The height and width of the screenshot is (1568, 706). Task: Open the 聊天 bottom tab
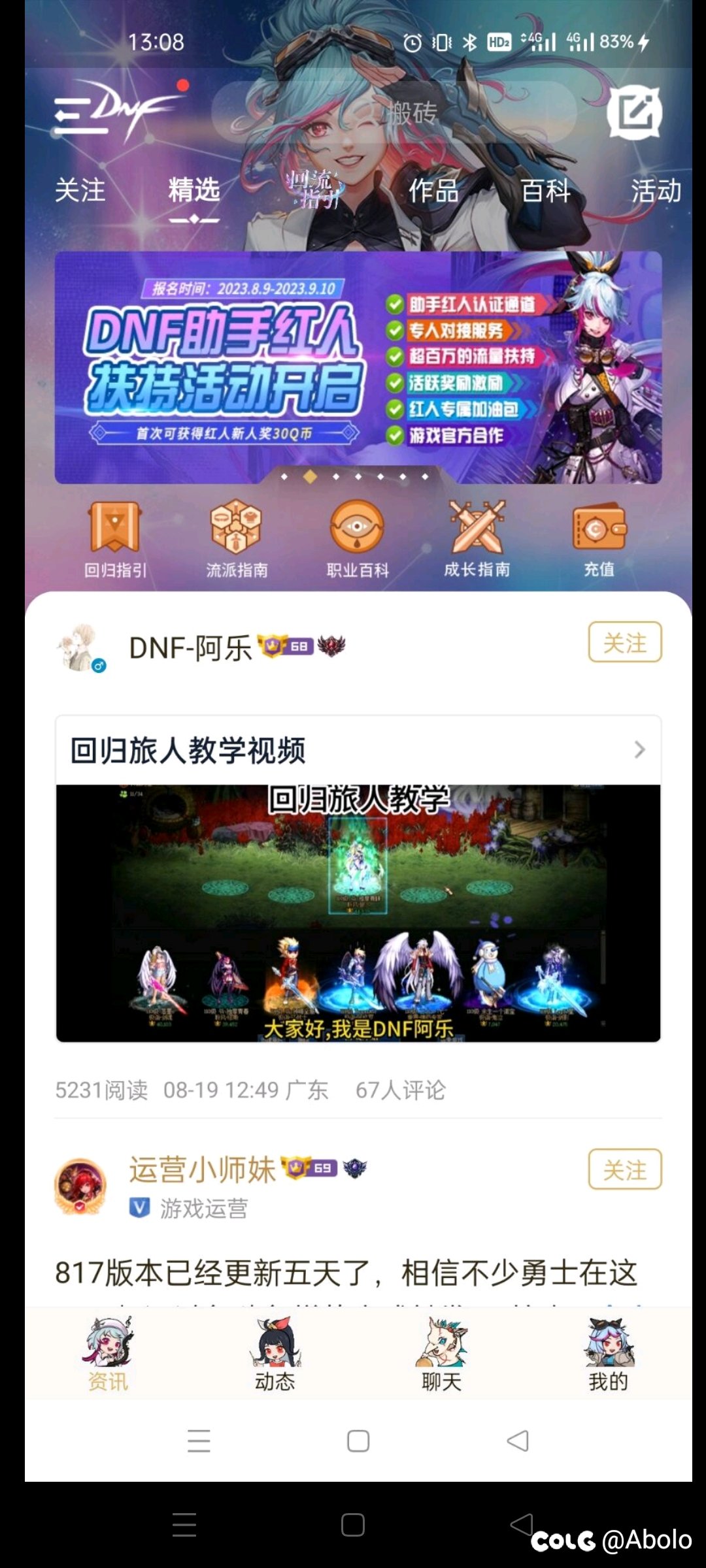442,1354
